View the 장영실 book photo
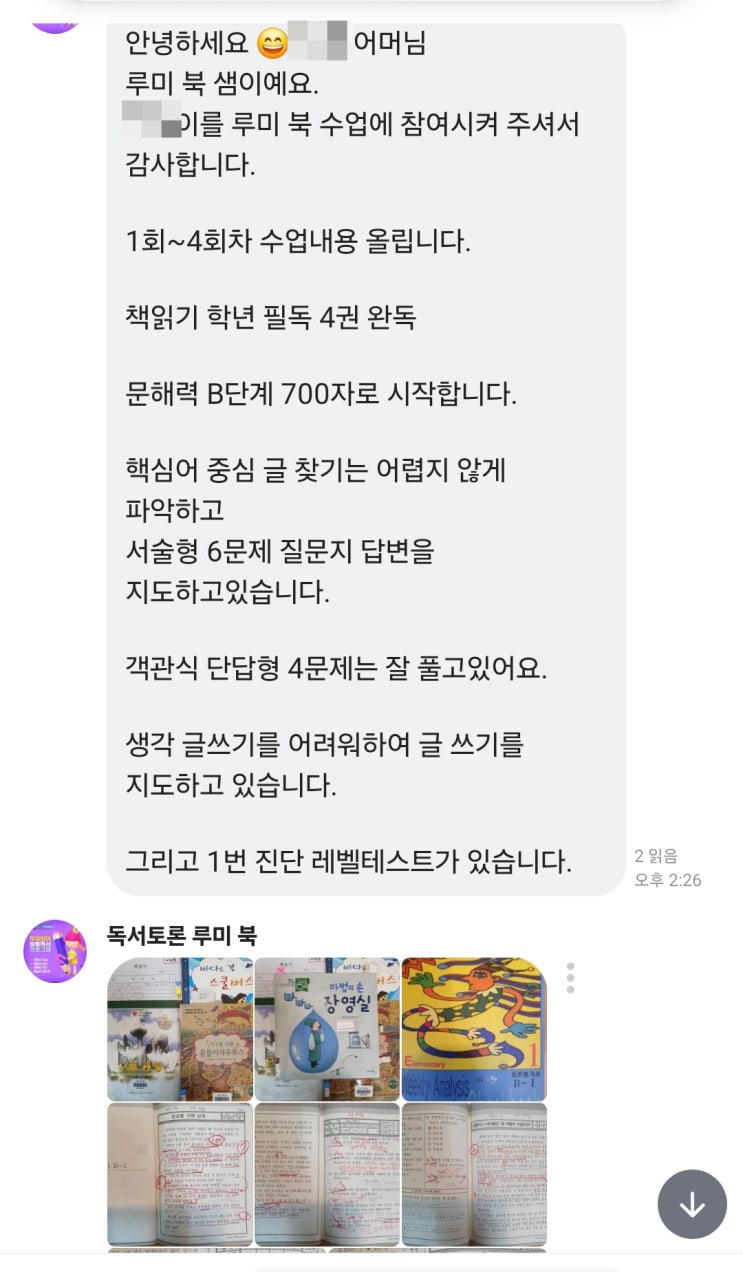Screen dimensions: 743x1272 pyautogui.click(x=327, y=1029)
